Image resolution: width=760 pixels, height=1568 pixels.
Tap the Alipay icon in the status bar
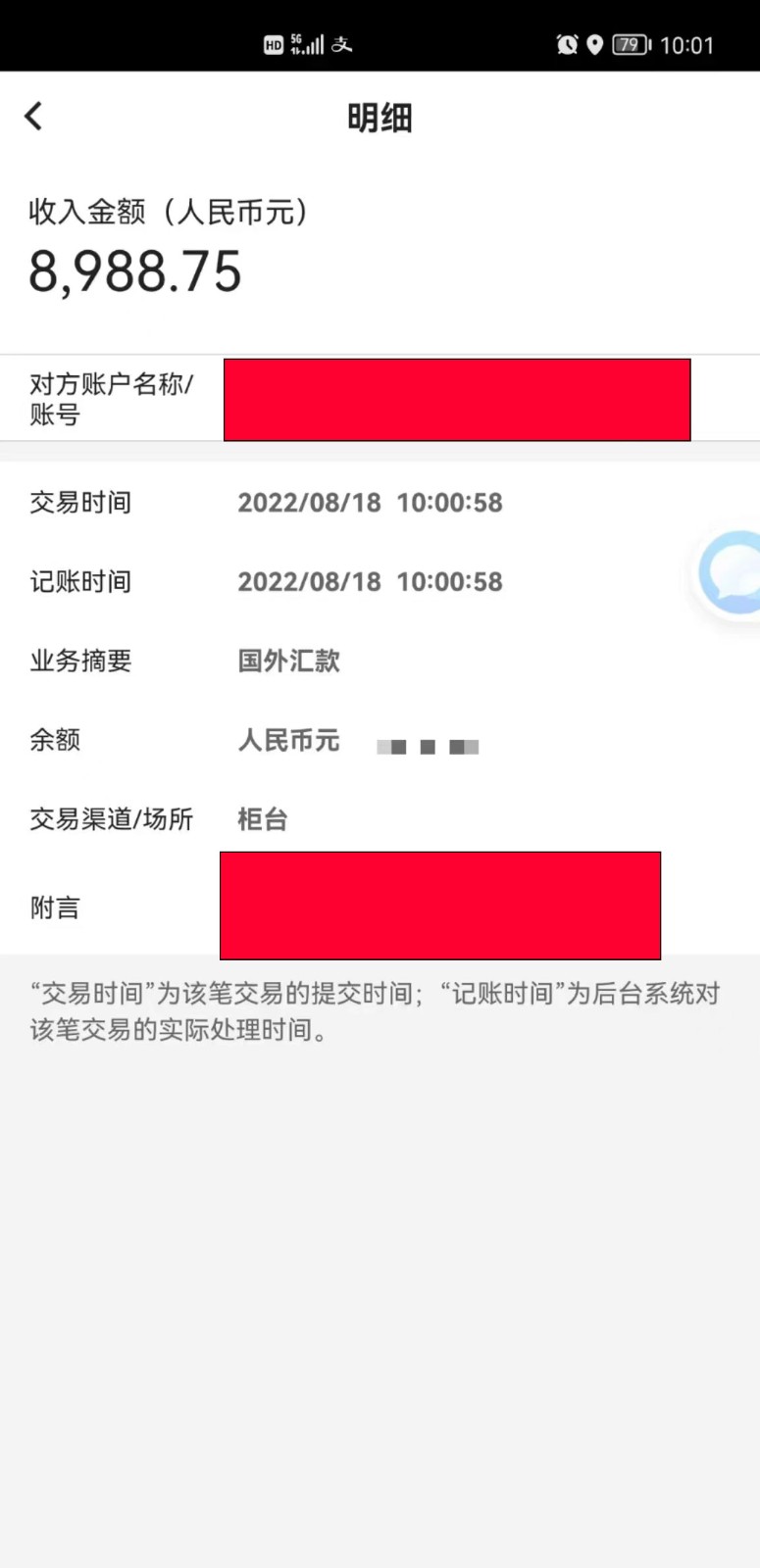tap(343, 44)
